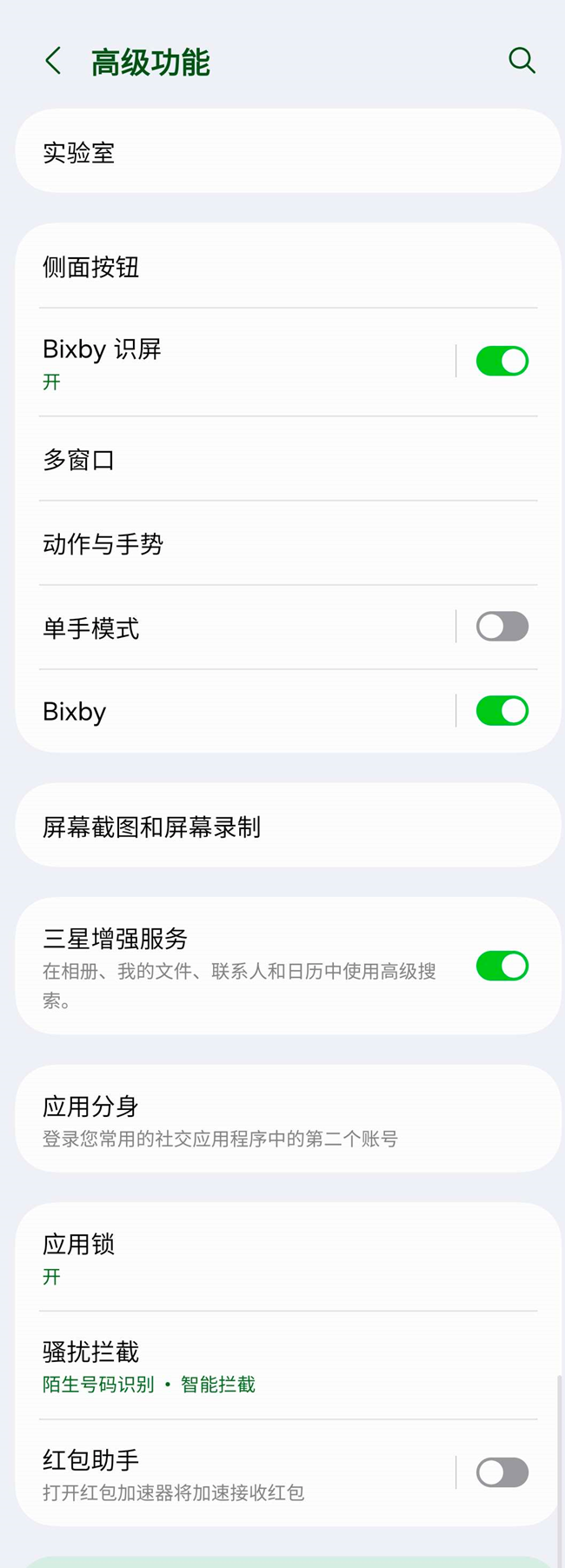This screenshot has height=1568, width=565.
Task: Enable the 单手模式 switch
Action: tap(502, 627)
